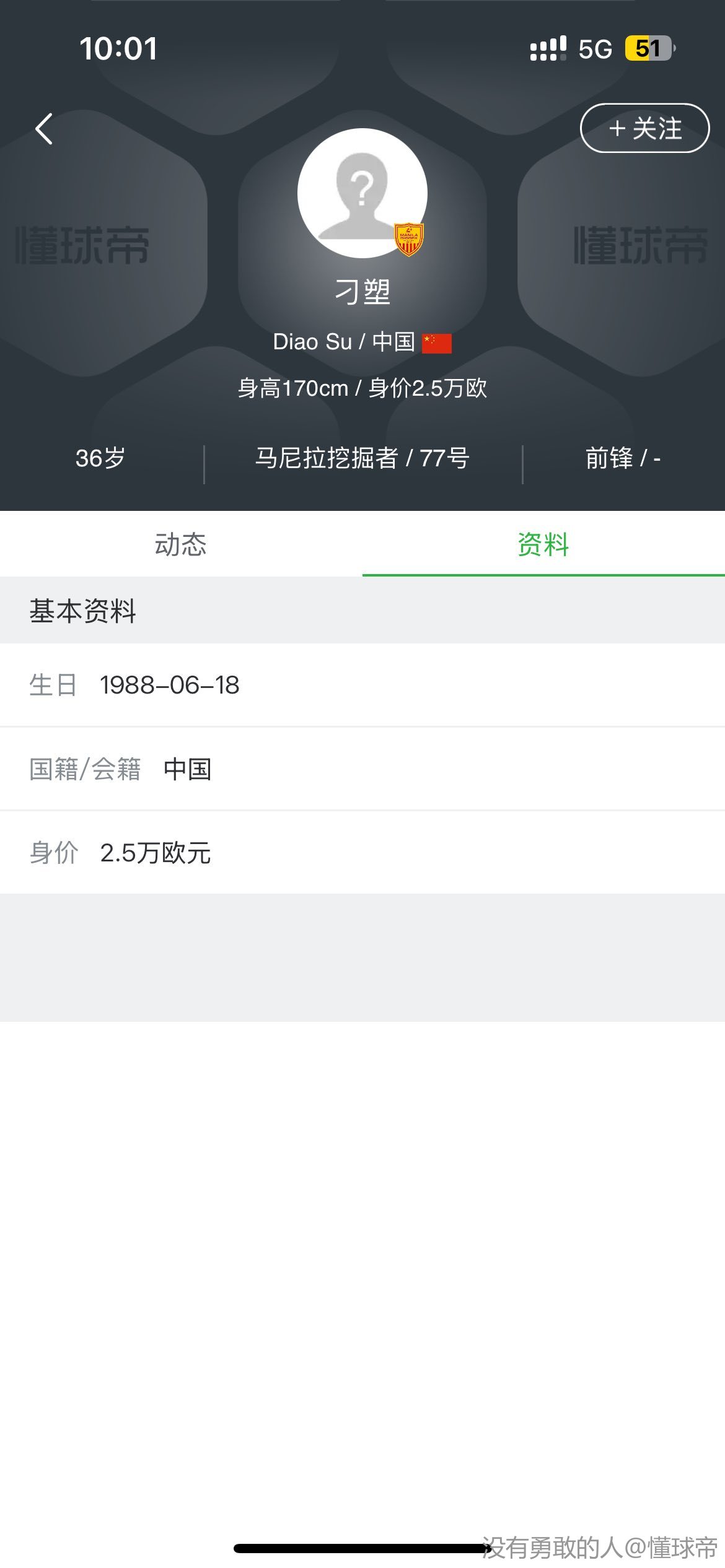Select the 资料 tab
Screen dimensions: 725x1568
(543, 544)
